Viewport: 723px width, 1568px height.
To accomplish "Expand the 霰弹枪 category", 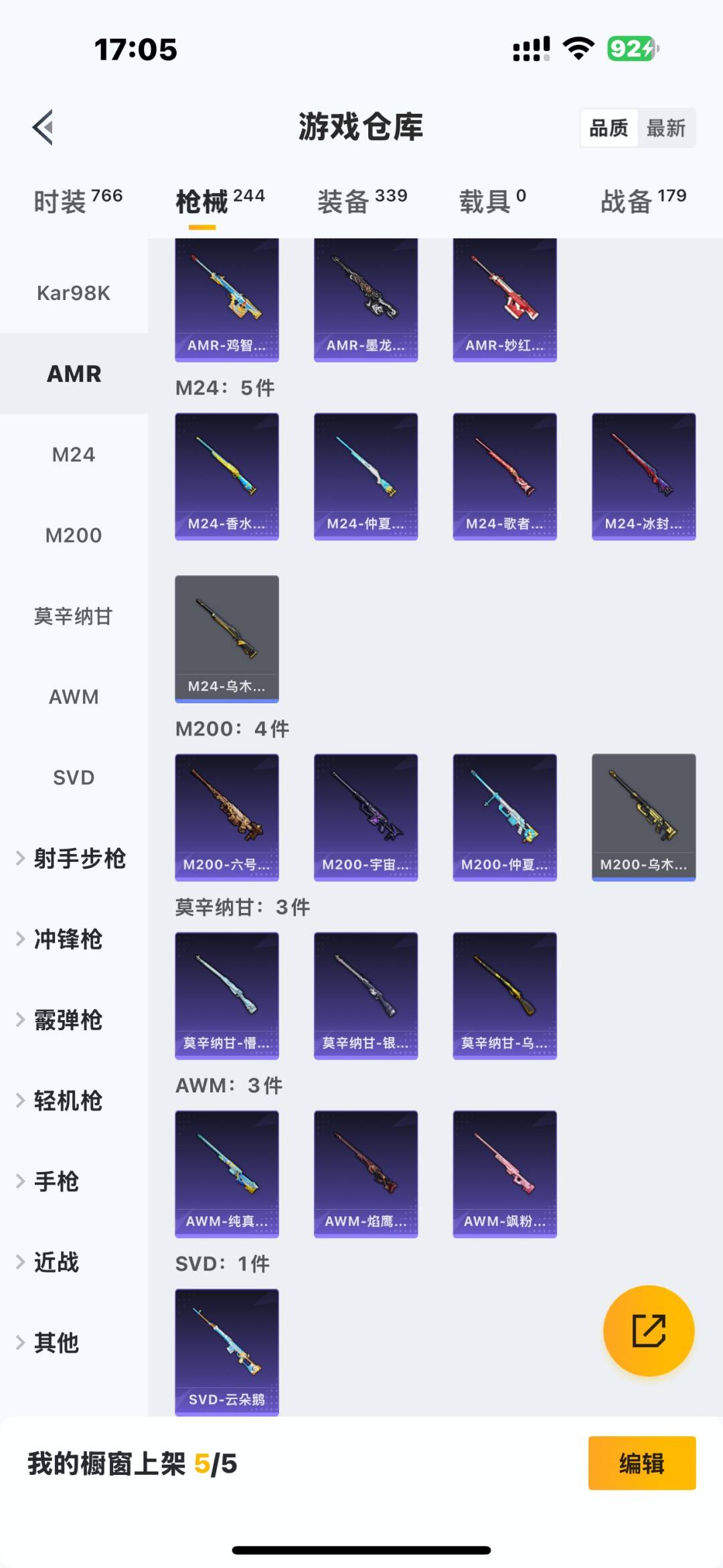I will 67,1020.
